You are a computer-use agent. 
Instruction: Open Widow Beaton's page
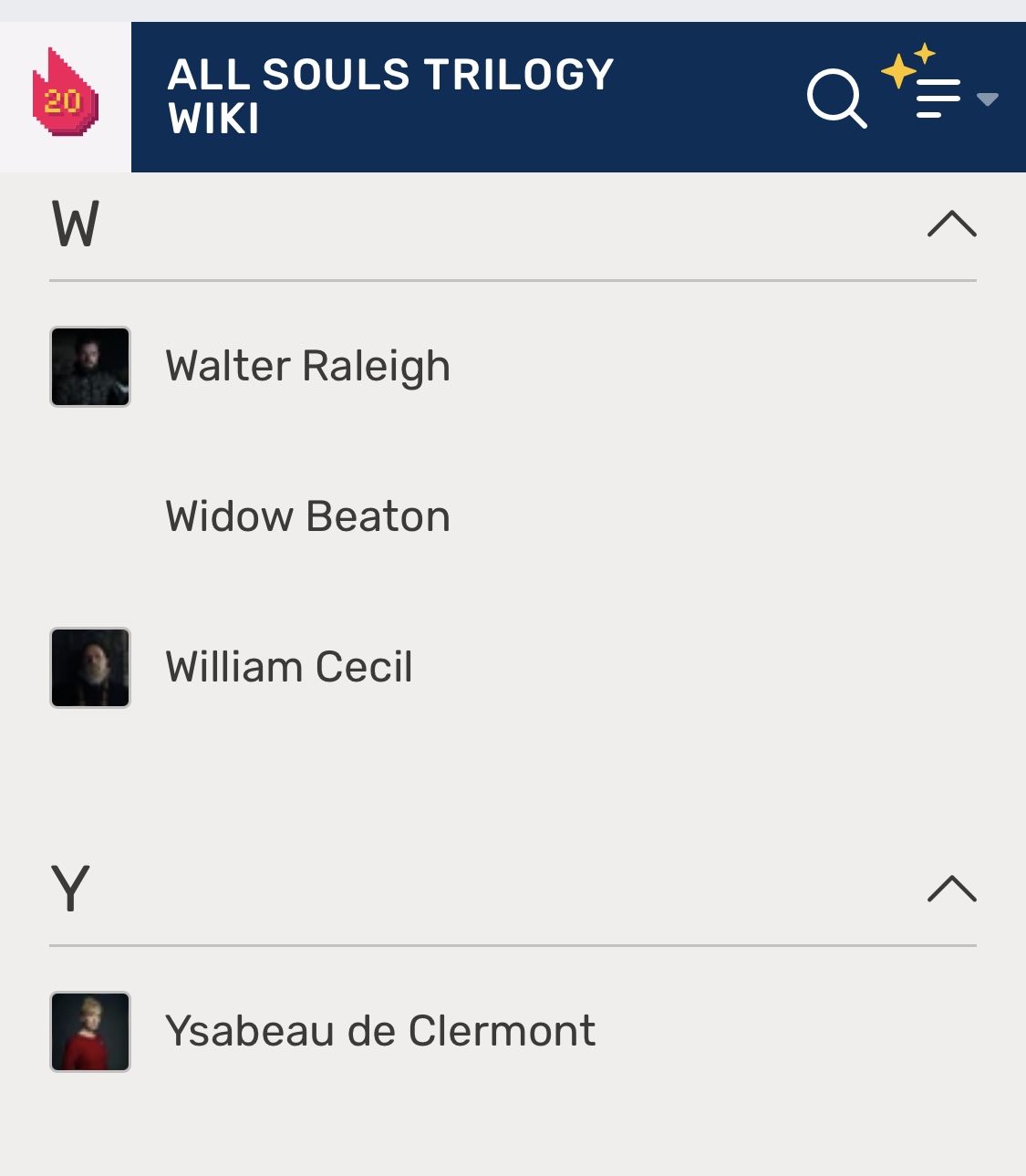[307, 517]
